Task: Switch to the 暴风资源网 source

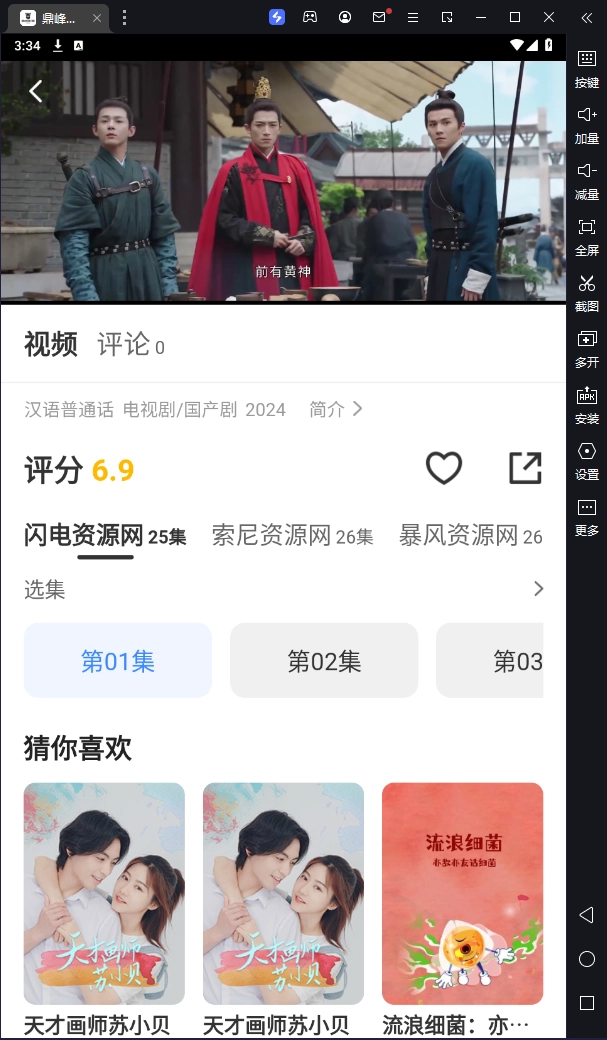Action: pos(470,536)
